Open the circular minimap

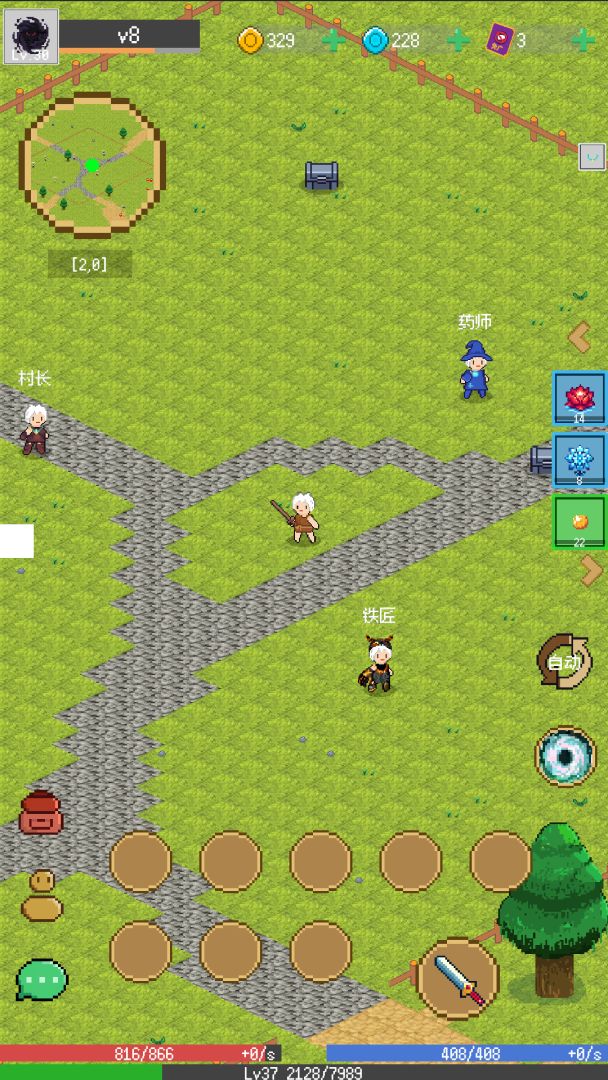pyautogui.click(x=92, y=165)
